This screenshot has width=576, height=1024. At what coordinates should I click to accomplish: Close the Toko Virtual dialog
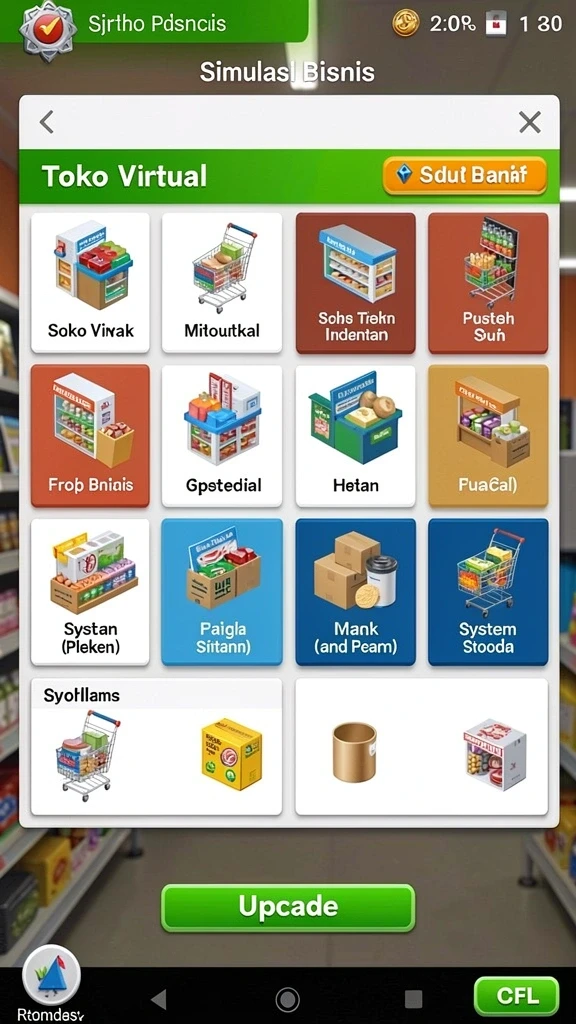pyautogui.click(x=529, y=122)
